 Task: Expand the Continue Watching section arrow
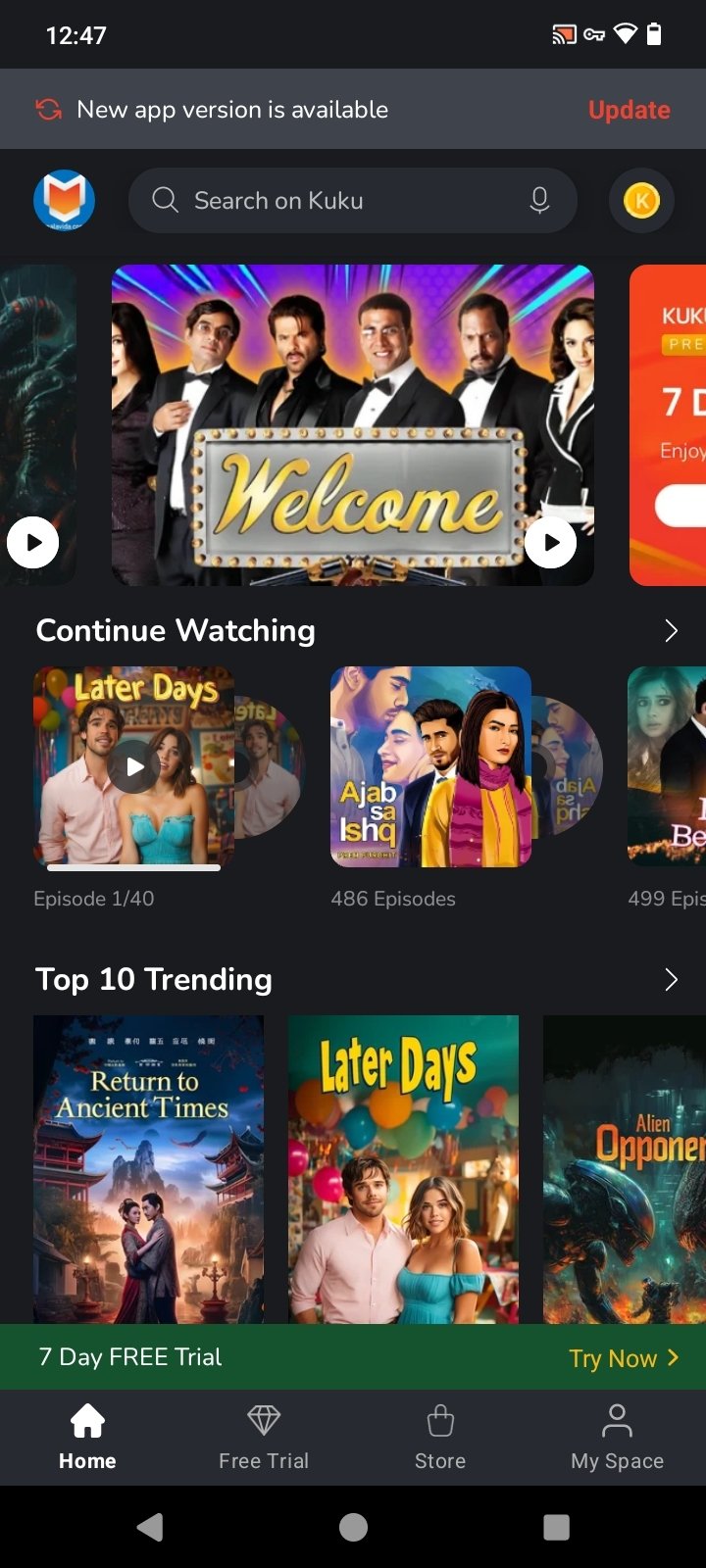(671, 631)
